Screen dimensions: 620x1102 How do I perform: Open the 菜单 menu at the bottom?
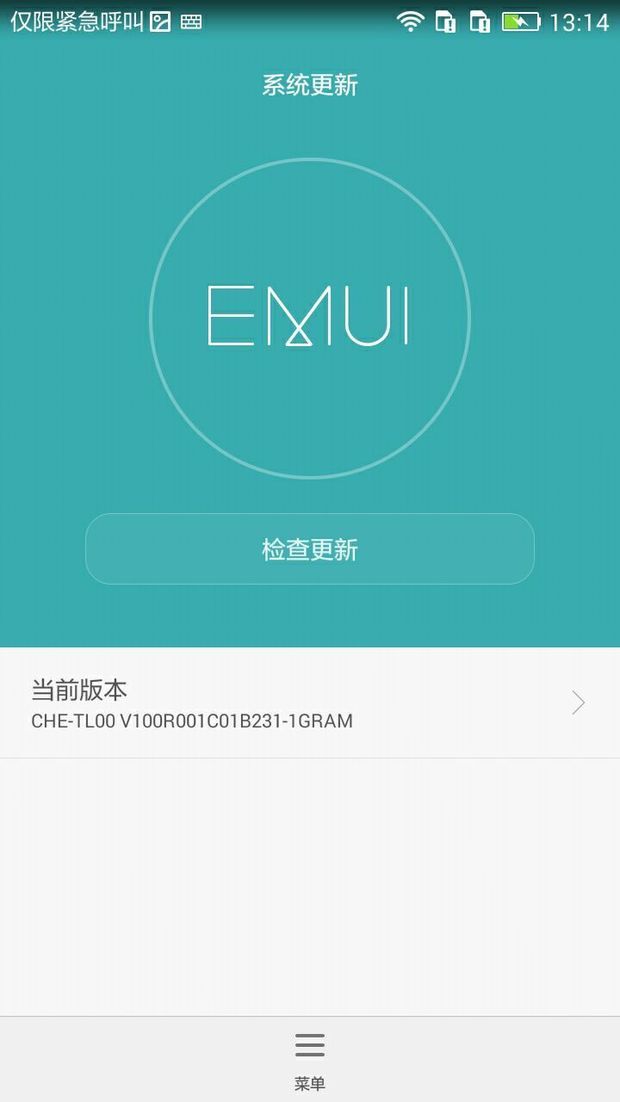tap(310, 1060)
